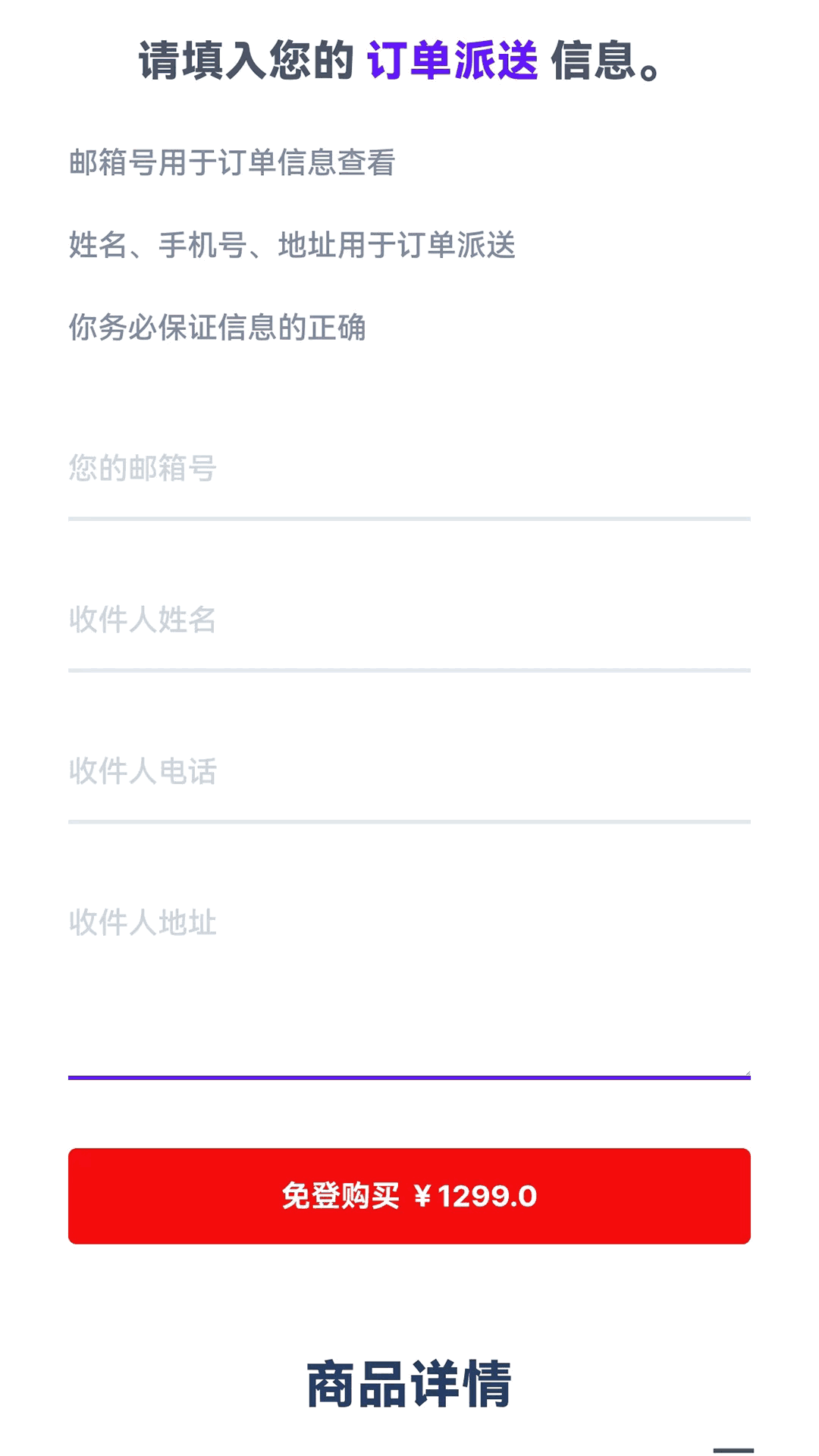
Task: Click the ¥1299.0 price on the button
Action: (479, 1196)
